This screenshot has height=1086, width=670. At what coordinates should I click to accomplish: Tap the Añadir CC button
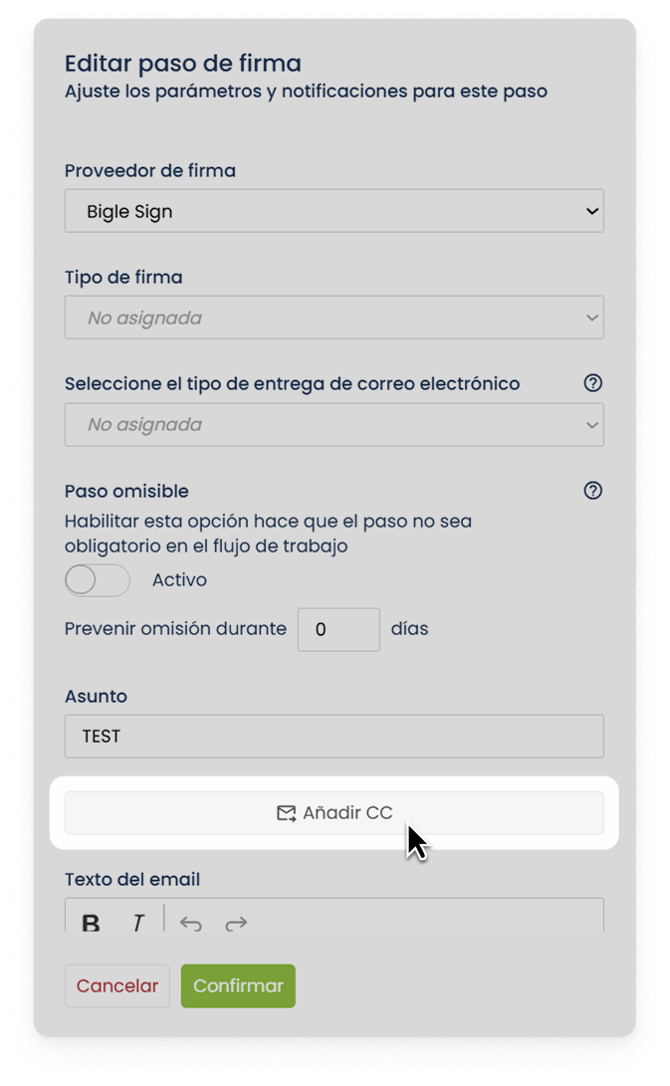[334, 813]
